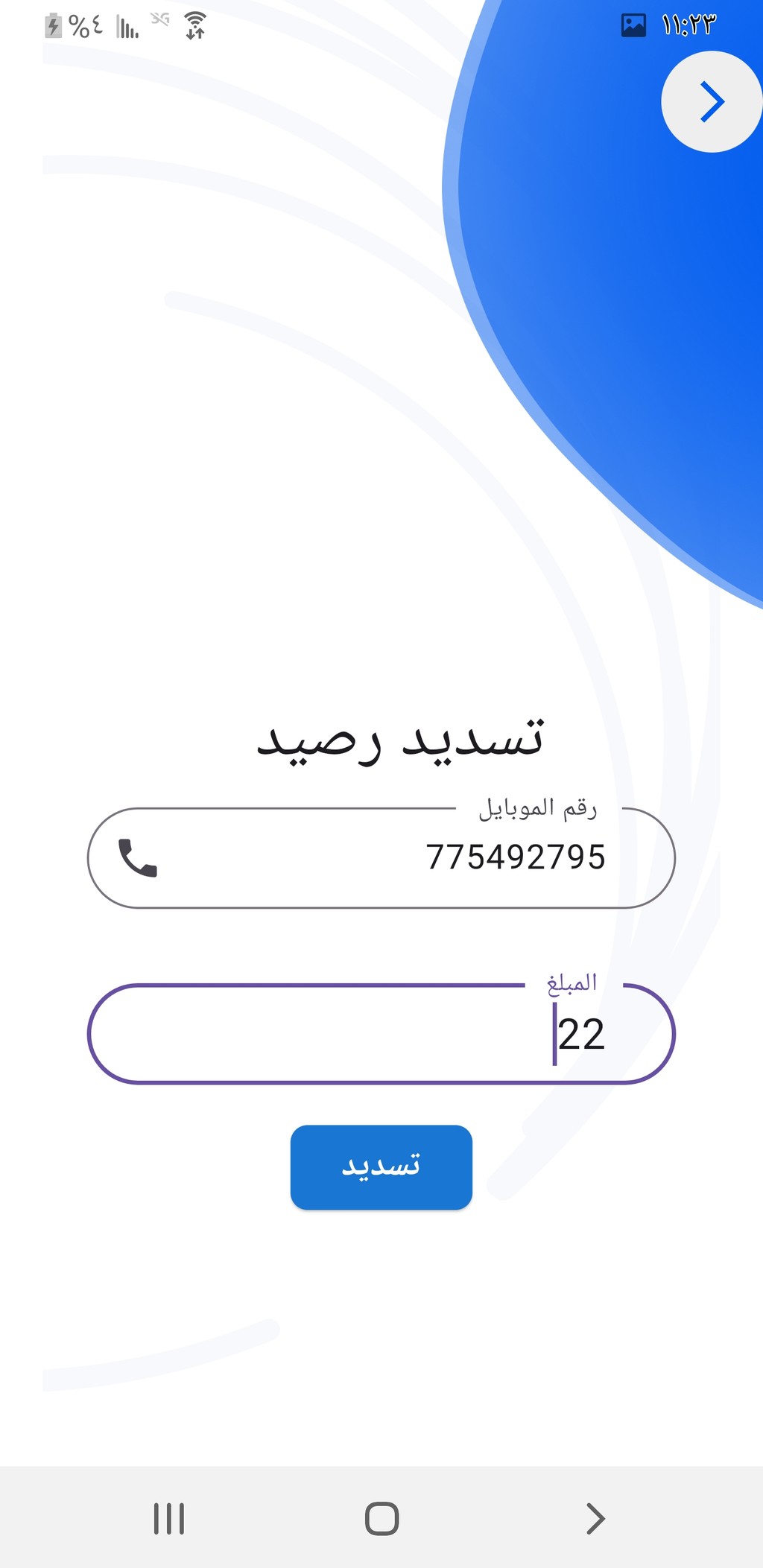Edit the mobile number field 775492795

381,857
